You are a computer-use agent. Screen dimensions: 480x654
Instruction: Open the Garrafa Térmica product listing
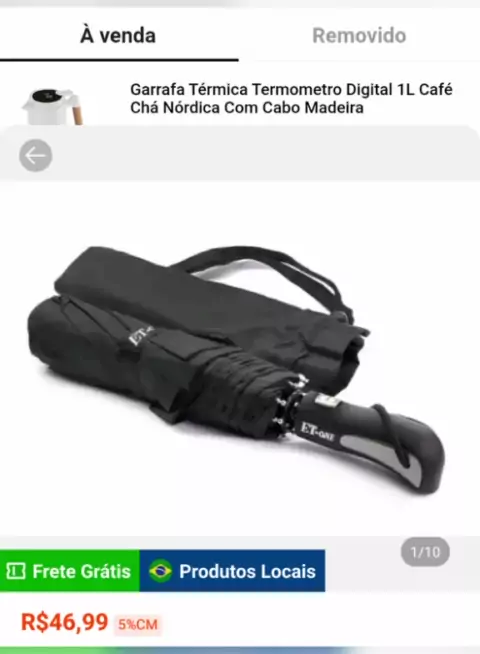point(240,99)
